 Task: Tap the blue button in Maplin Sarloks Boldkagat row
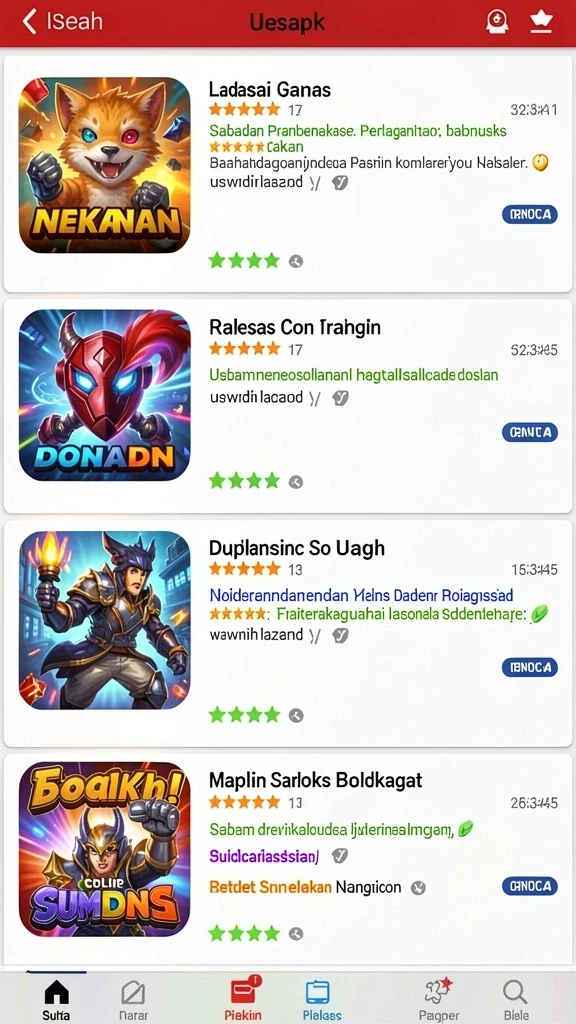(530, 886)
